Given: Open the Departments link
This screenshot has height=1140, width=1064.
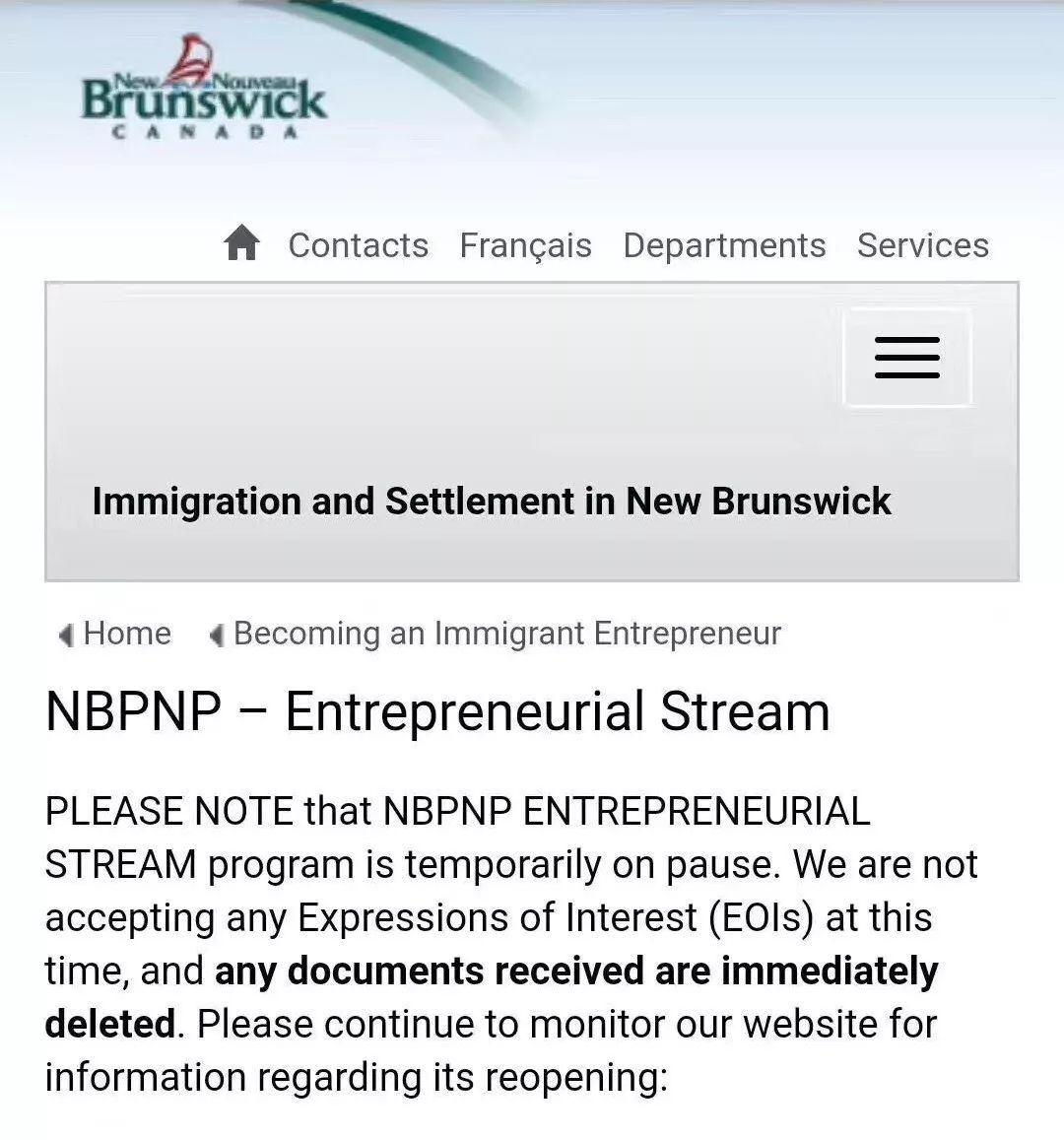Looking at the screenshot, I should coord(724,245).
